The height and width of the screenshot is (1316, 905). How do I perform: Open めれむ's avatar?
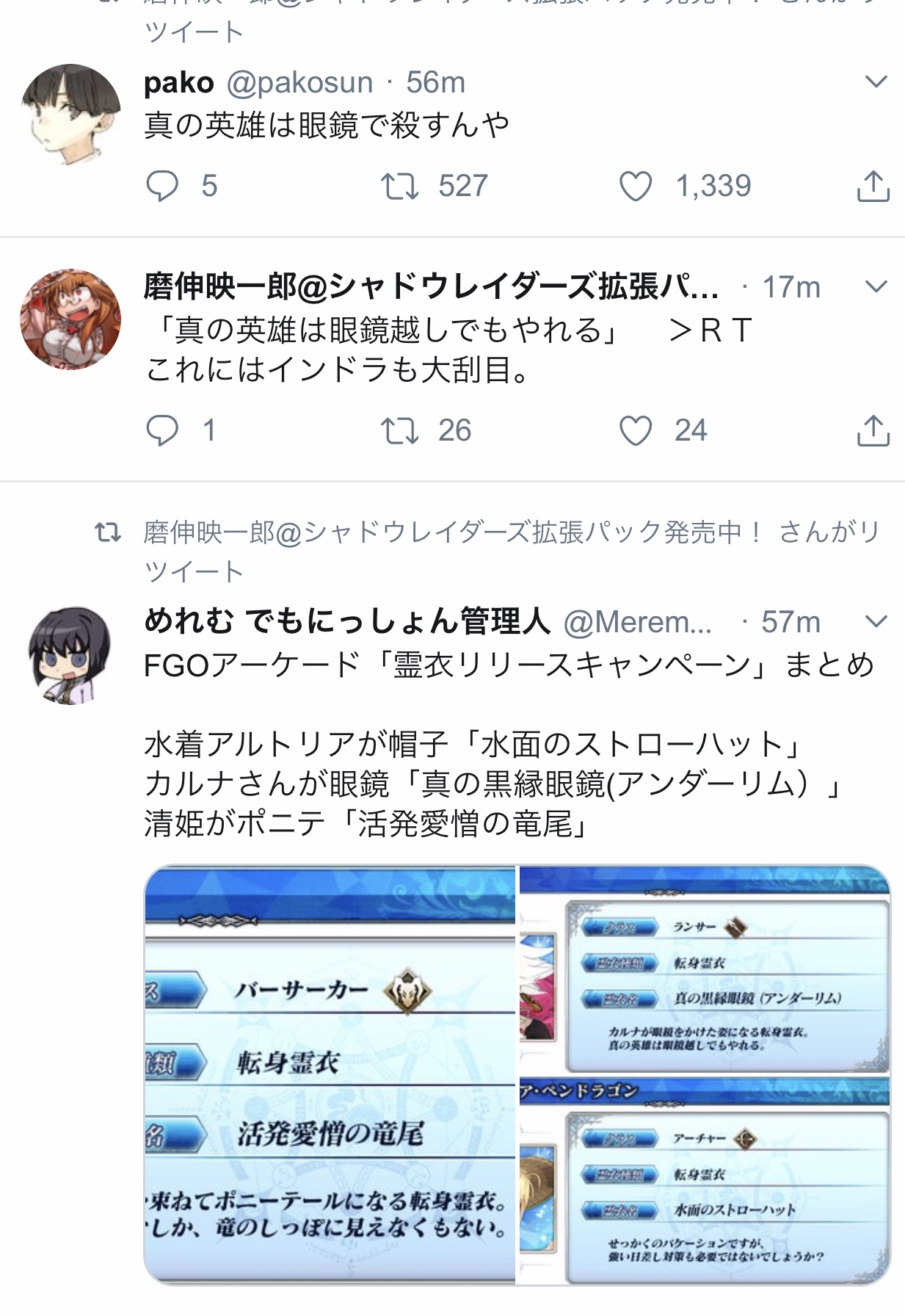pos(70,655)
